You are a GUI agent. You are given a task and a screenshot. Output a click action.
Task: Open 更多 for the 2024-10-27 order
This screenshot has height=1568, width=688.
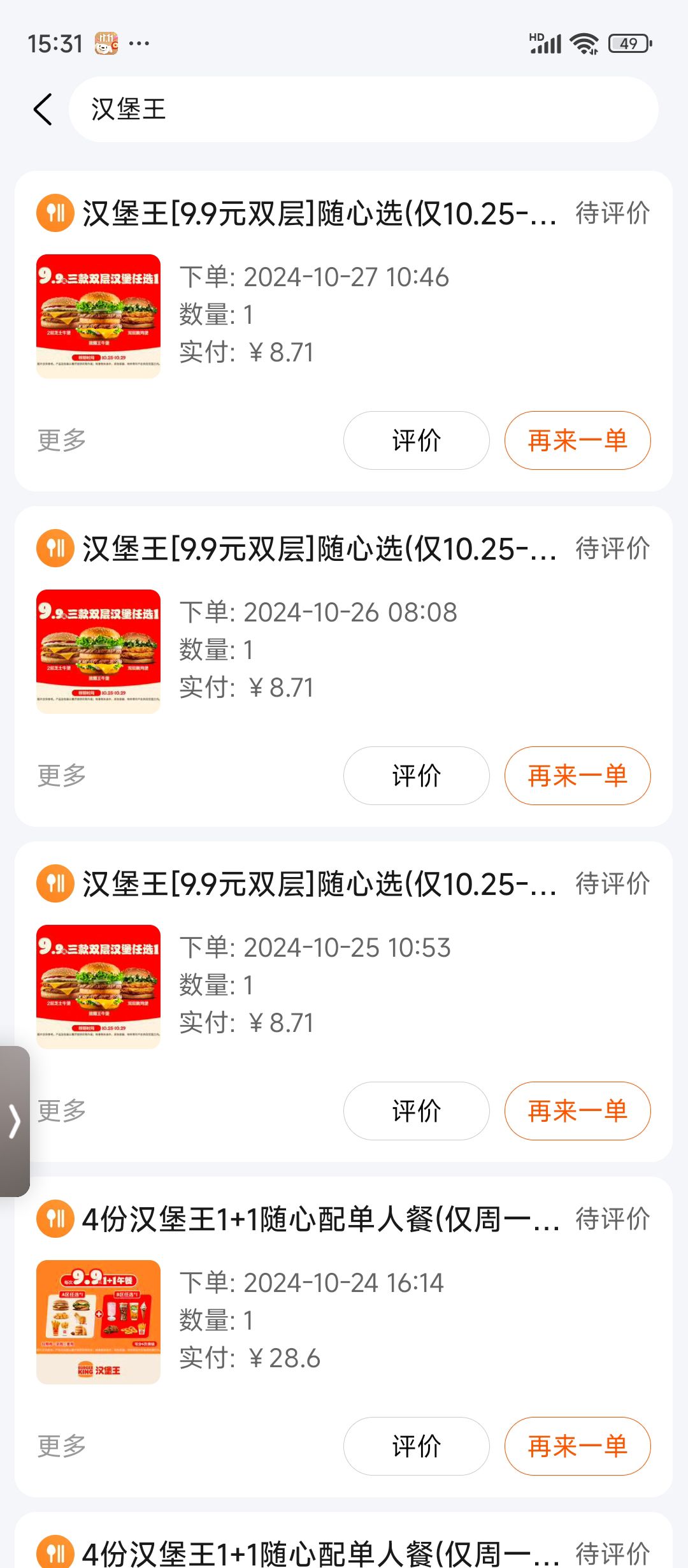[62, 440]
